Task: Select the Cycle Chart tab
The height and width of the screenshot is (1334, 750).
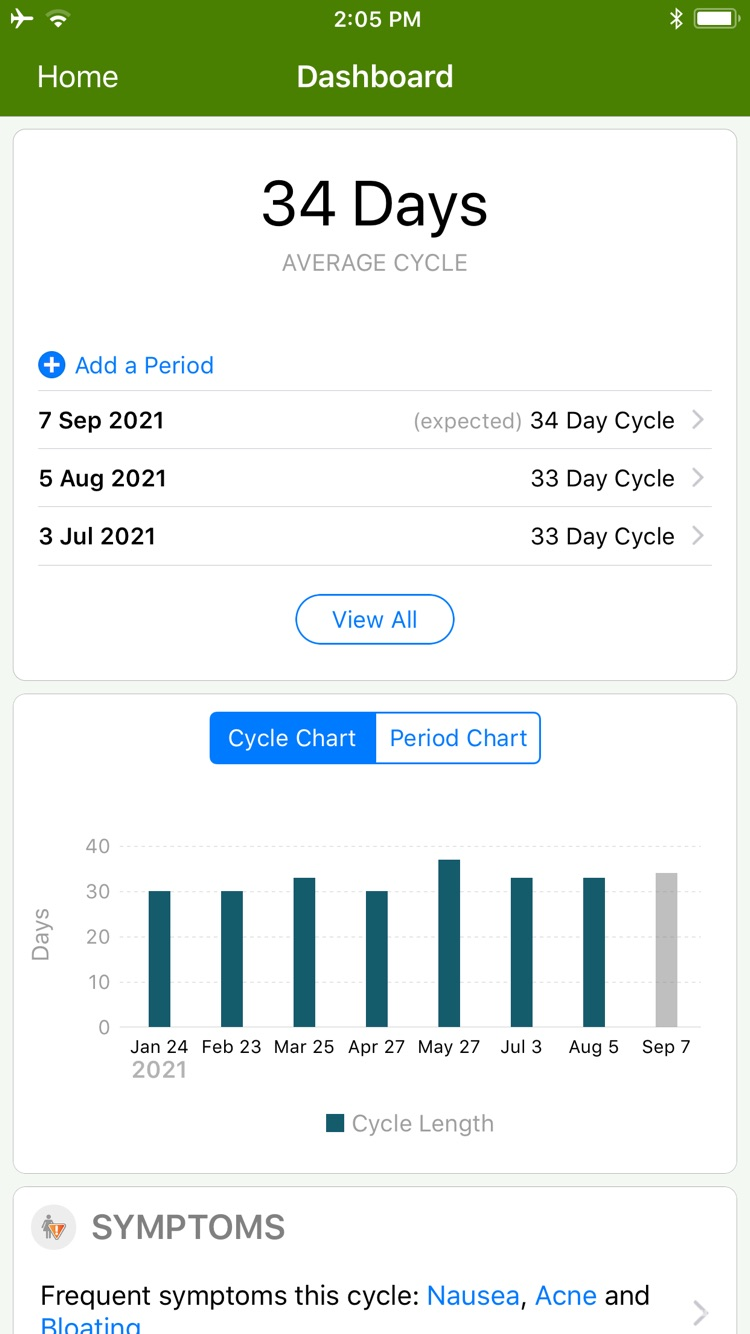Action: tap(291, 738)
